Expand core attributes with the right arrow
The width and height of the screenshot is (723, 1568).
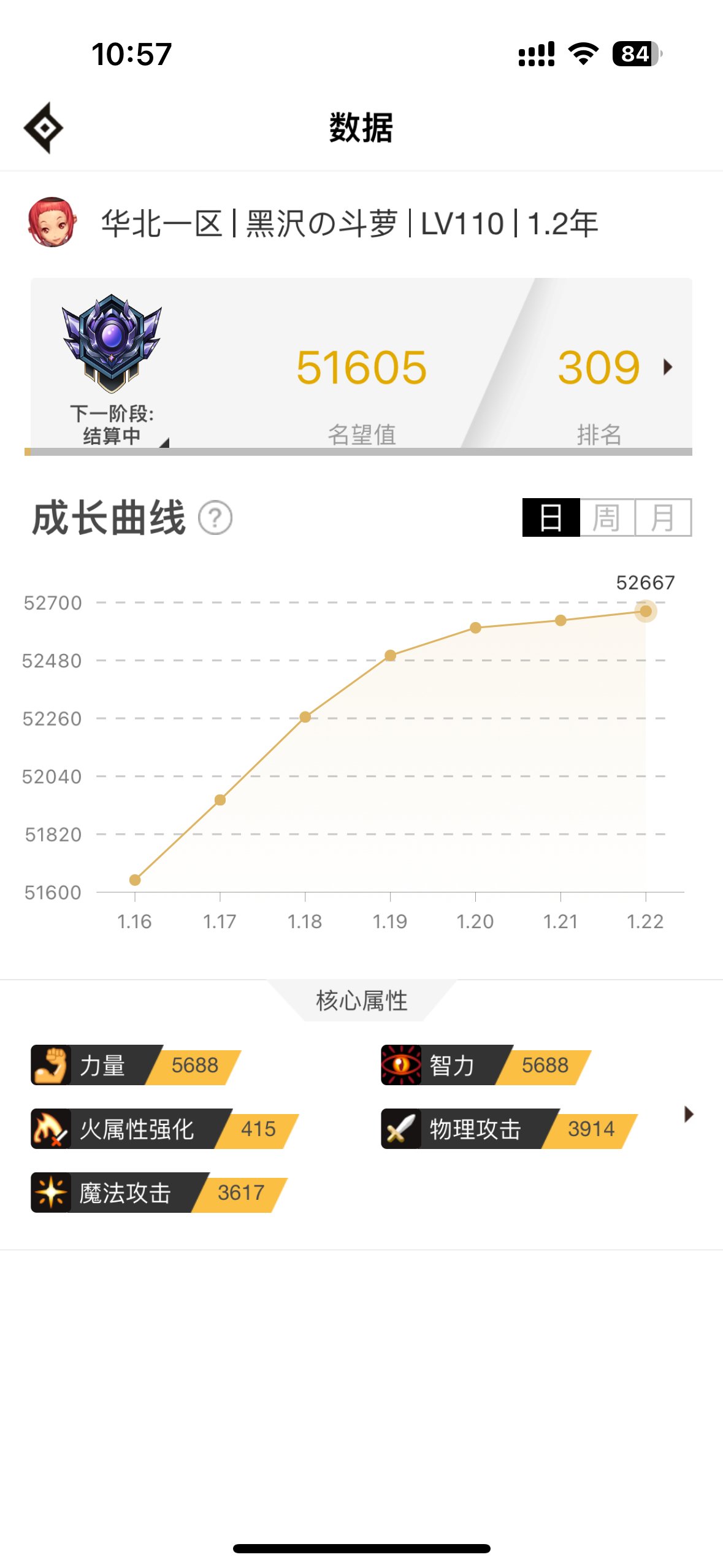pyautogui.click(x=689, y=1114)
